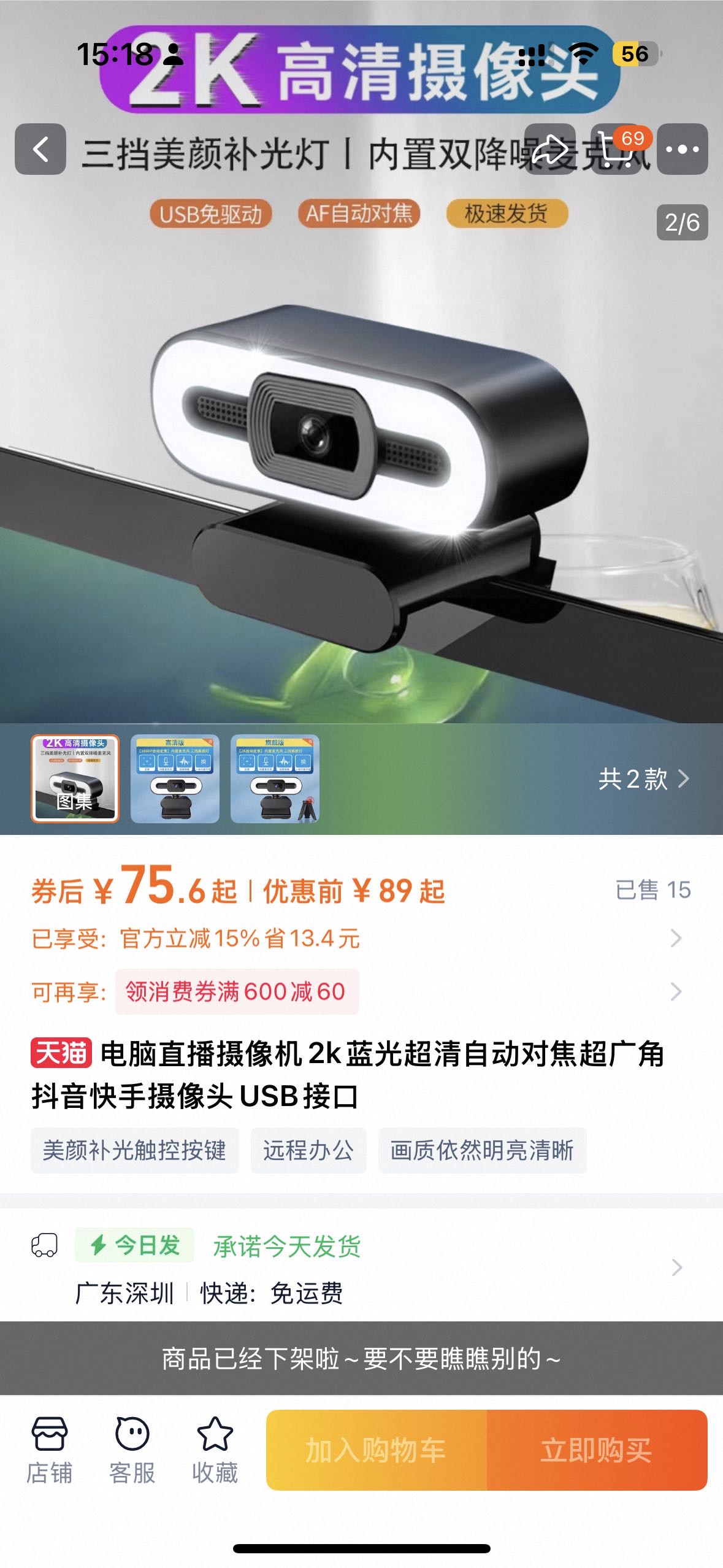The width and height of the screenshot is (723, 1568).
Task: Visit the 店铺 store page
Action: (x=49, y=1450)
